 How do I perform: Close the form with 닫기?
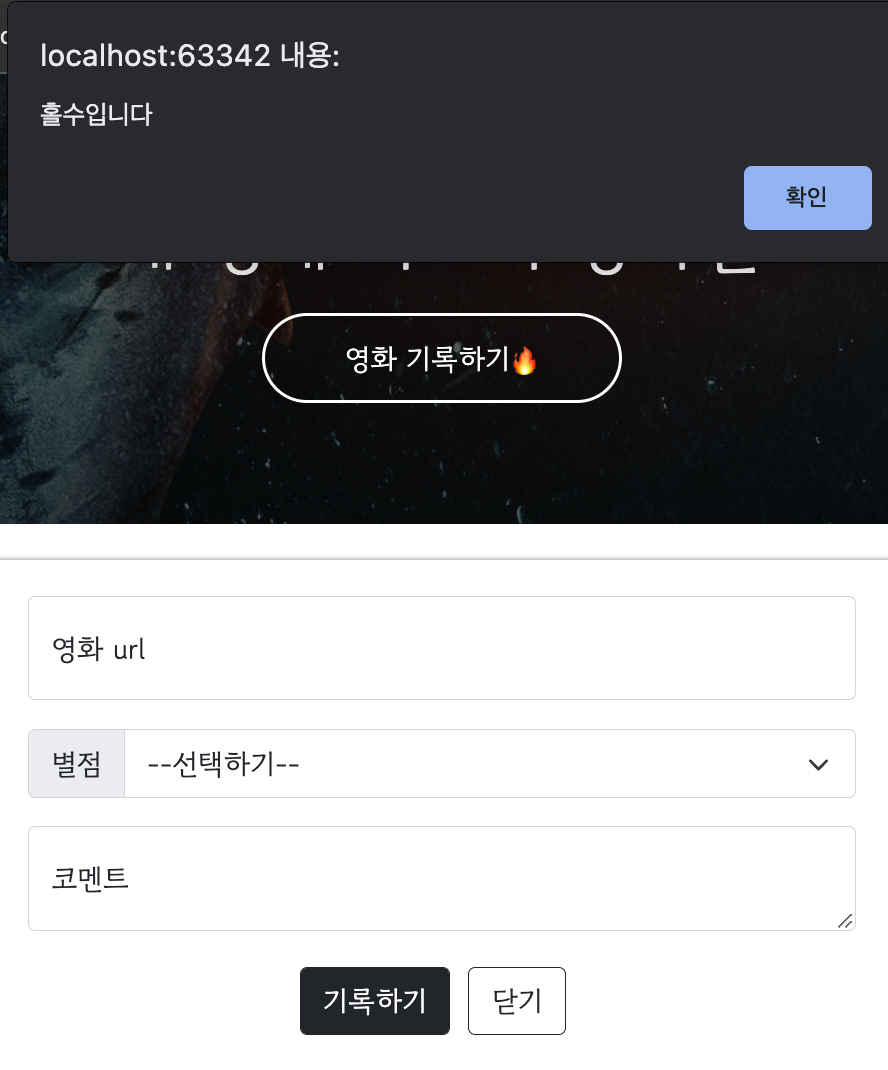pyautogui.click(x=516, y=1000)
